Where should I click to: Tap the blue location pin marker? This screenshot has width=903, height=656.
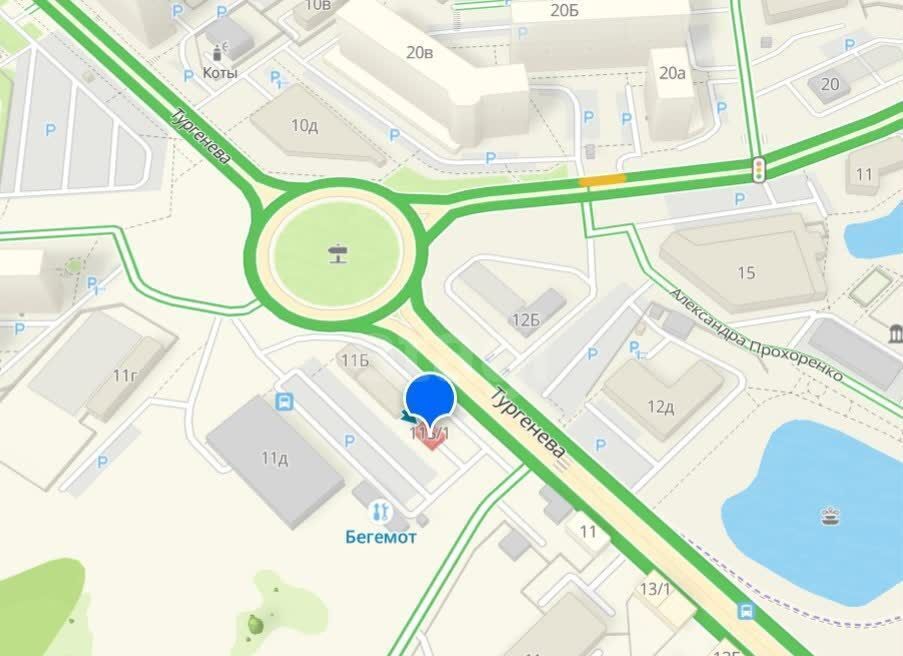pos(430,399)
